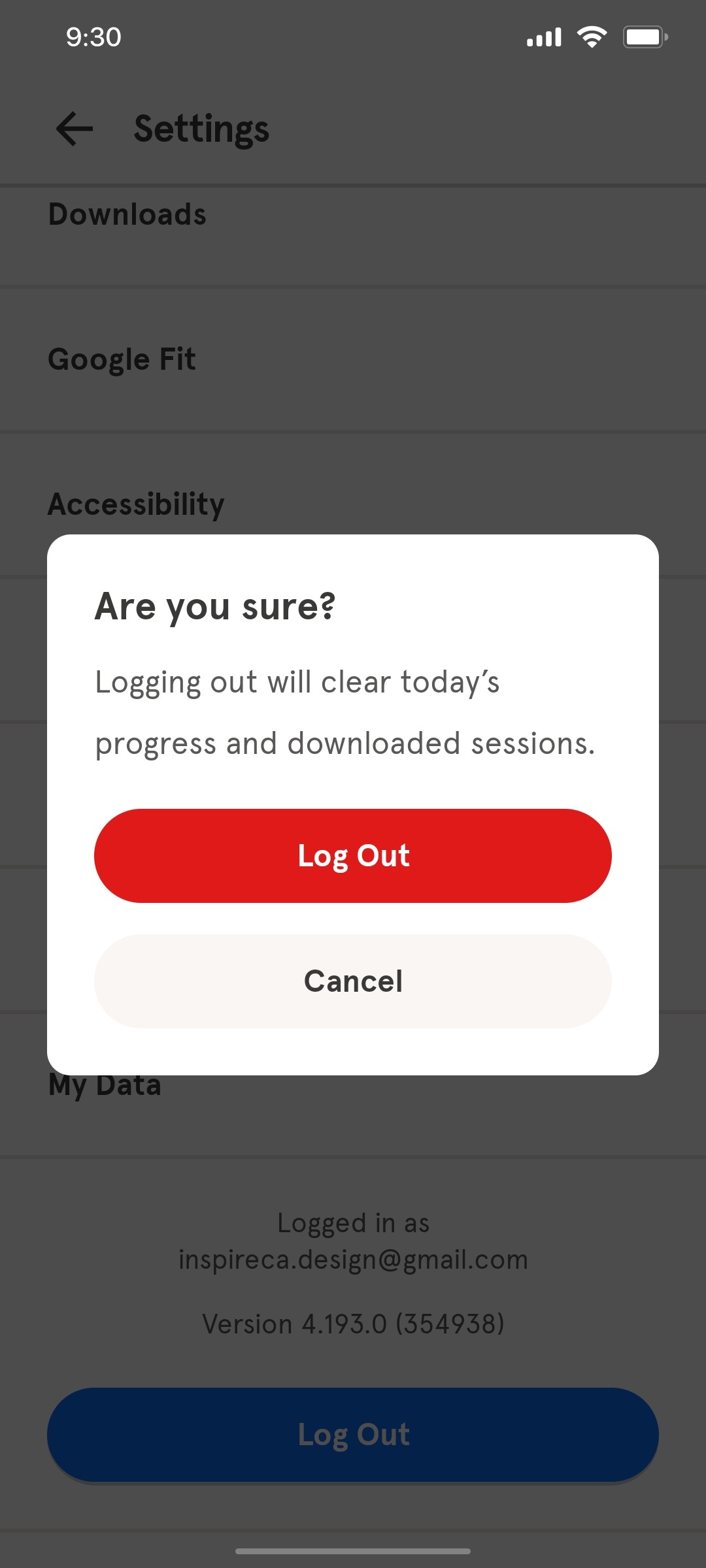Tap the cellular signal strength icon

coord(543,37)
